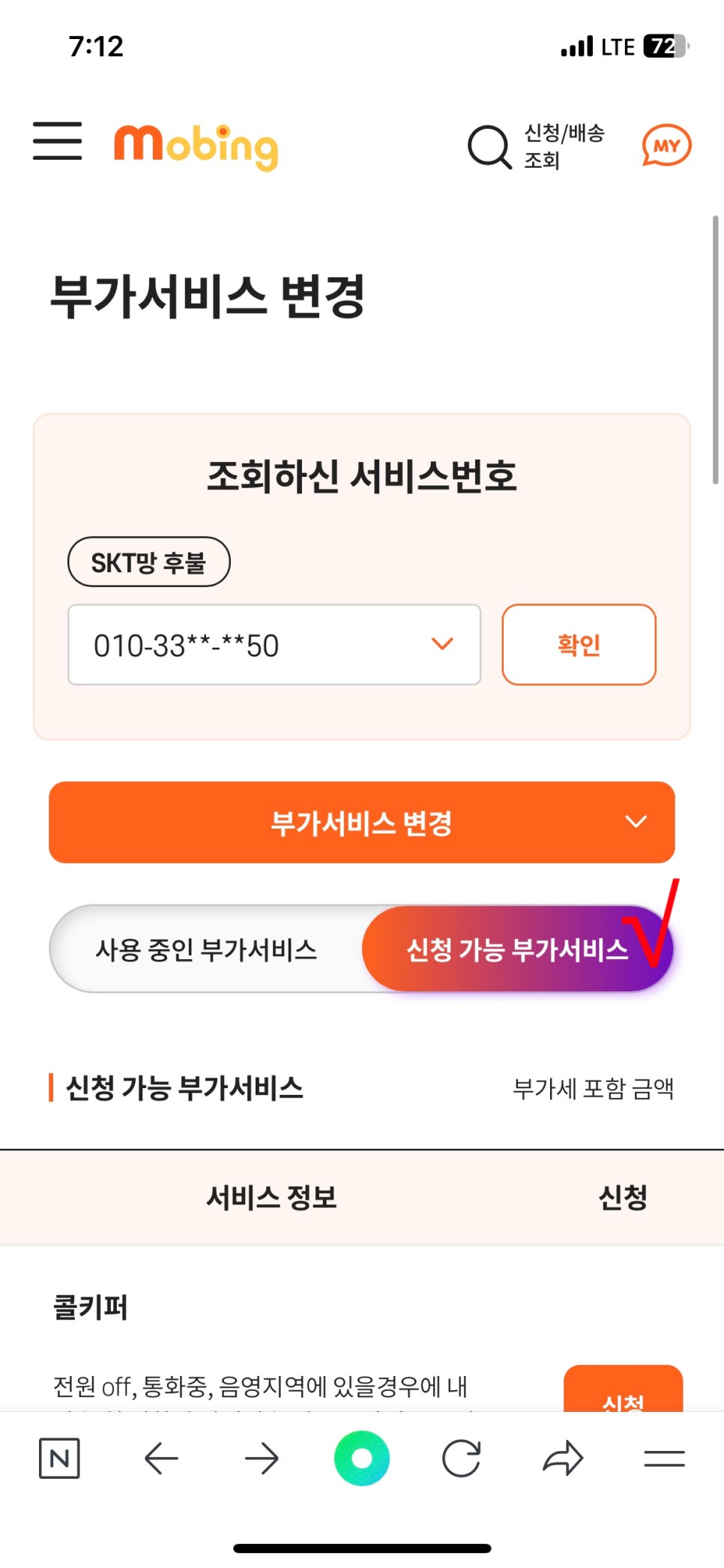The image size is (724, 1568).
Task: Expand the phone number dropdown 010-33**-**50
Action: [x=274, y=645]
